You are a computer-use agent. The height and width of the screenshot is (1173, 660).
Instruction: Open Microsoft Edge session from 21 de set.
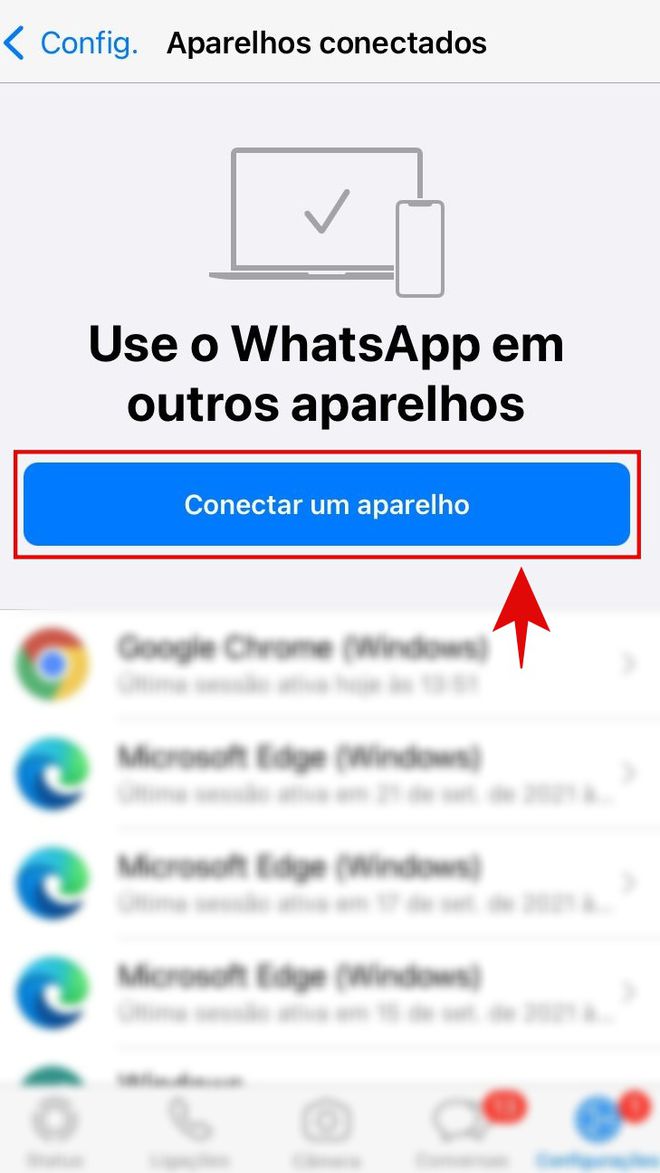(x=330, y=773)
